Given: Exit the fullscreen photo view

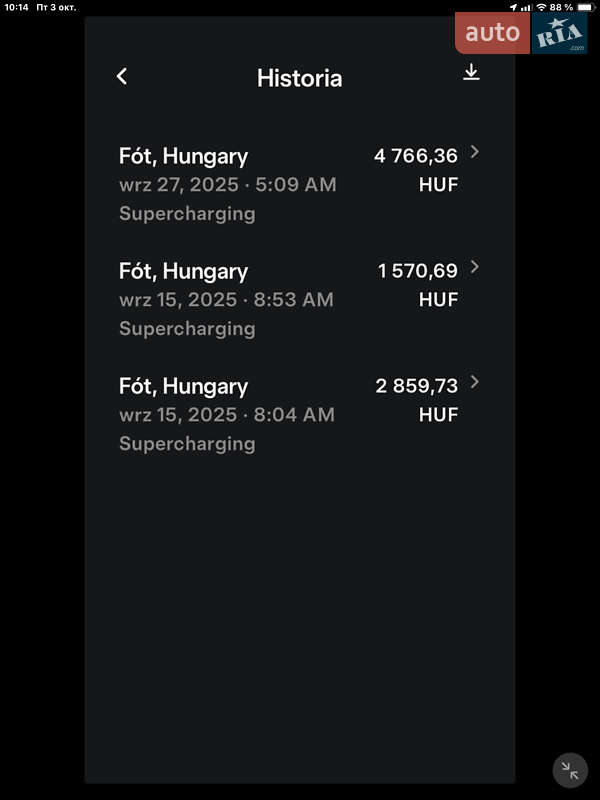Looking at the screenshot, I should click(x=570, y=770).
